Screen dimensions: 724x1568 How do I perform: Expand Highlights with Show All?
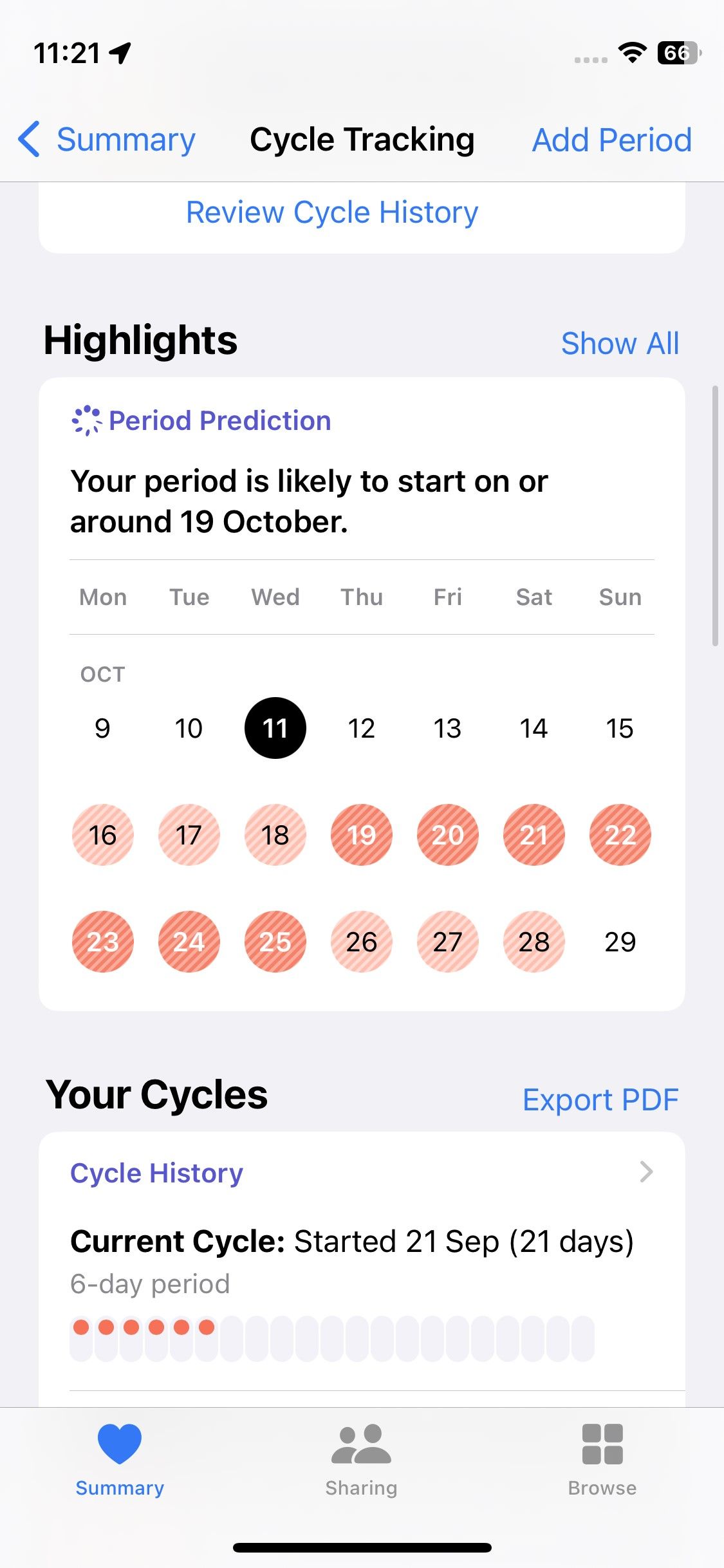[x=620, y=343]
